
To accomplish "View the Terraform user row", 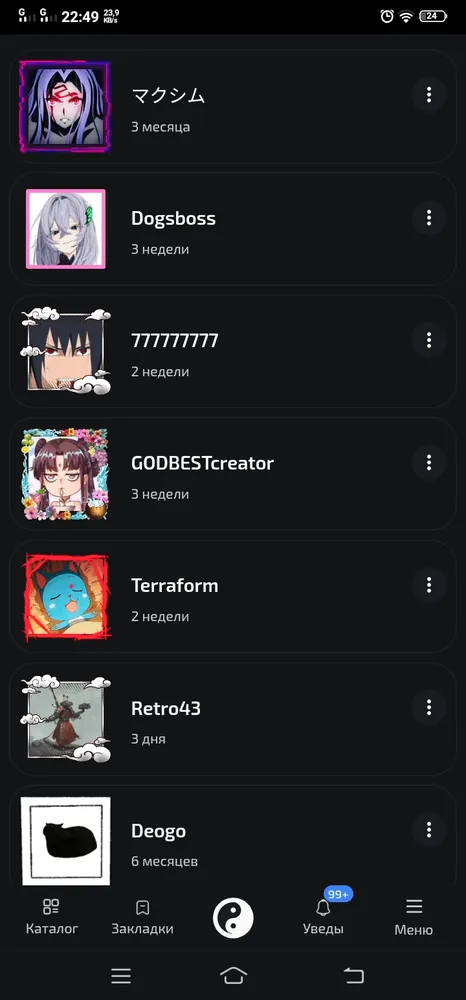I will point(233,596).
